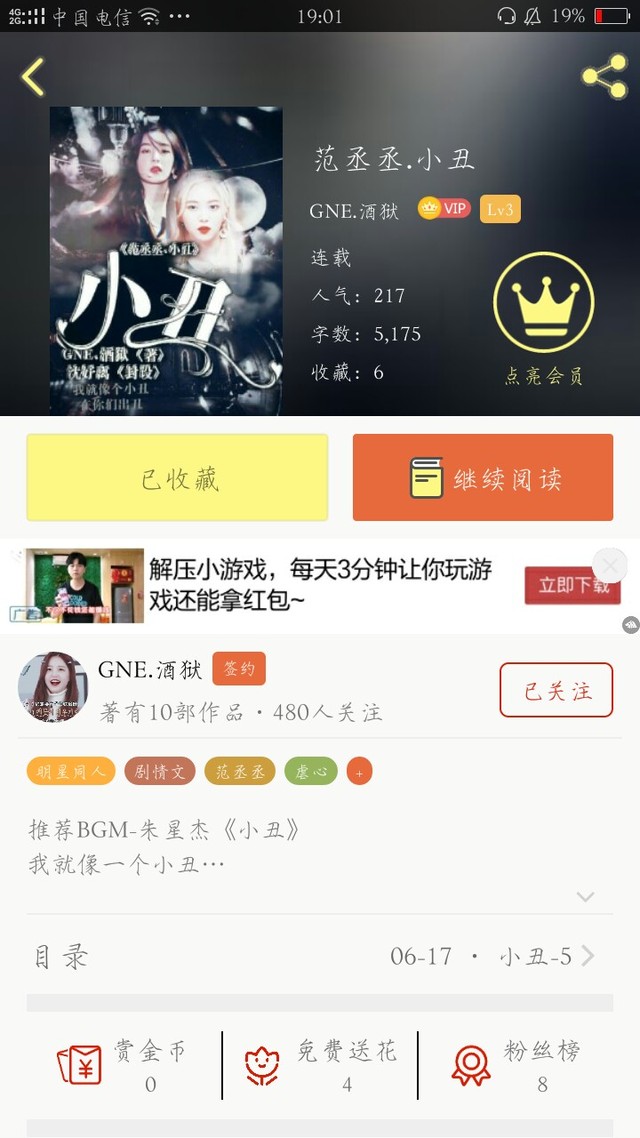This screenshot has height=1138, width=640.
Task: Open the 粉丝榜 fan ranking
Action: (x=515, y=1065)
